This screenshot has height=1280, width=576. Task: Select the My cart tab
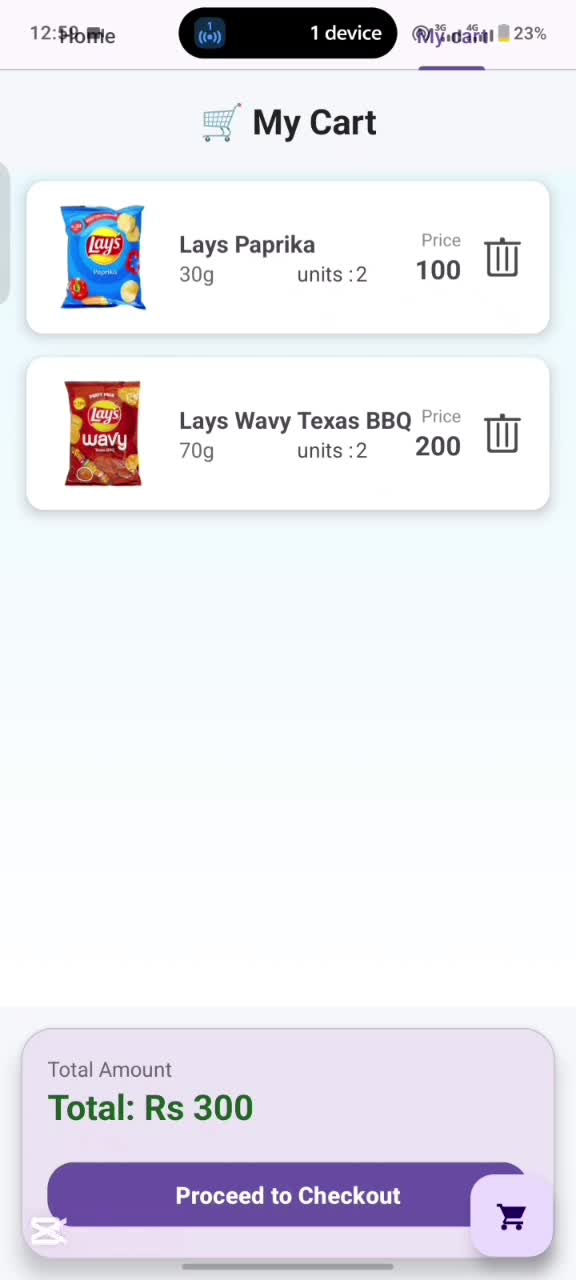[x=452, y=37]
